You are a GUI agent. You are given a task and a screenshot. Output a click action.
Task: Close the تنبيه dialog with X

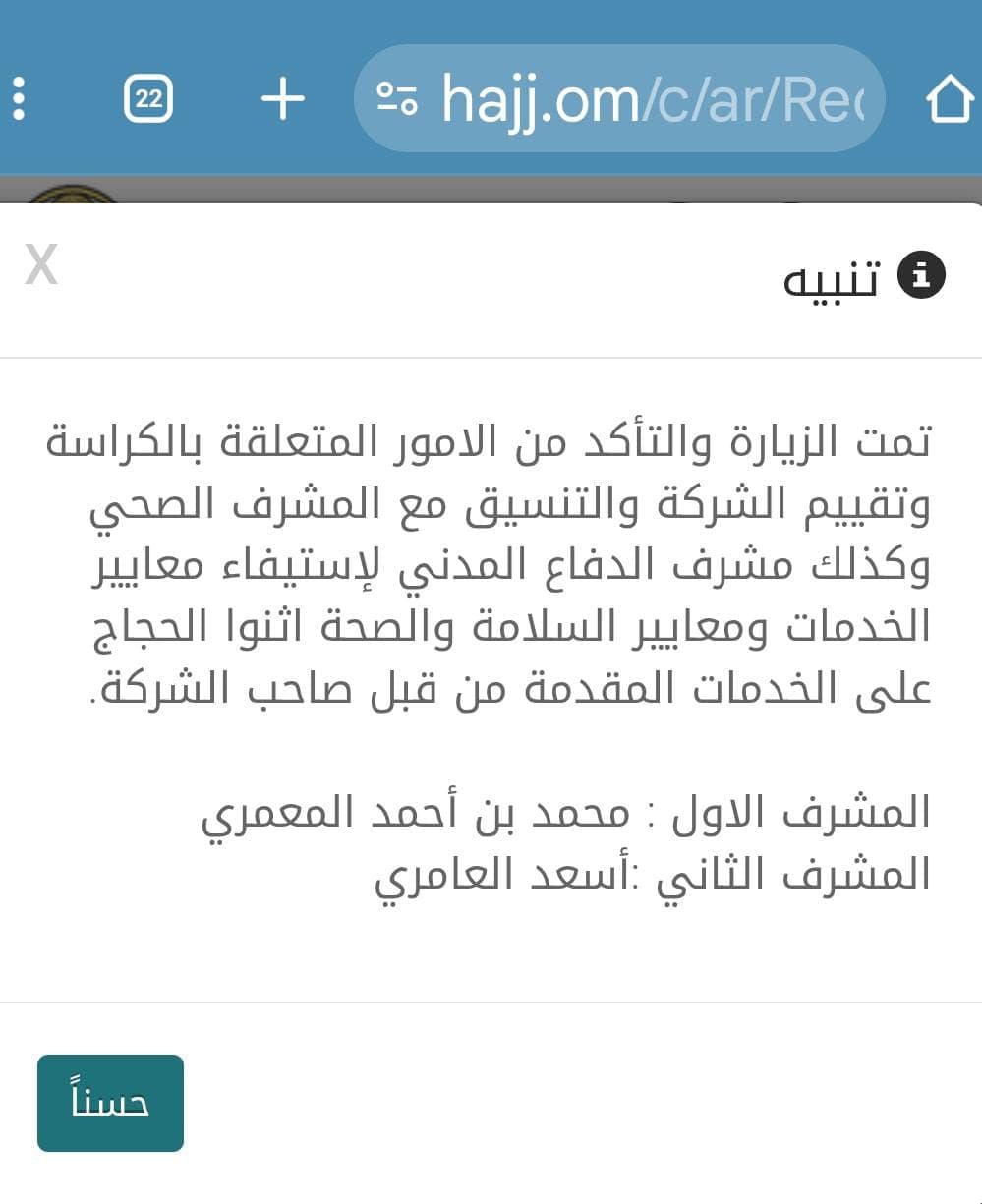click(x=41, y=265)
